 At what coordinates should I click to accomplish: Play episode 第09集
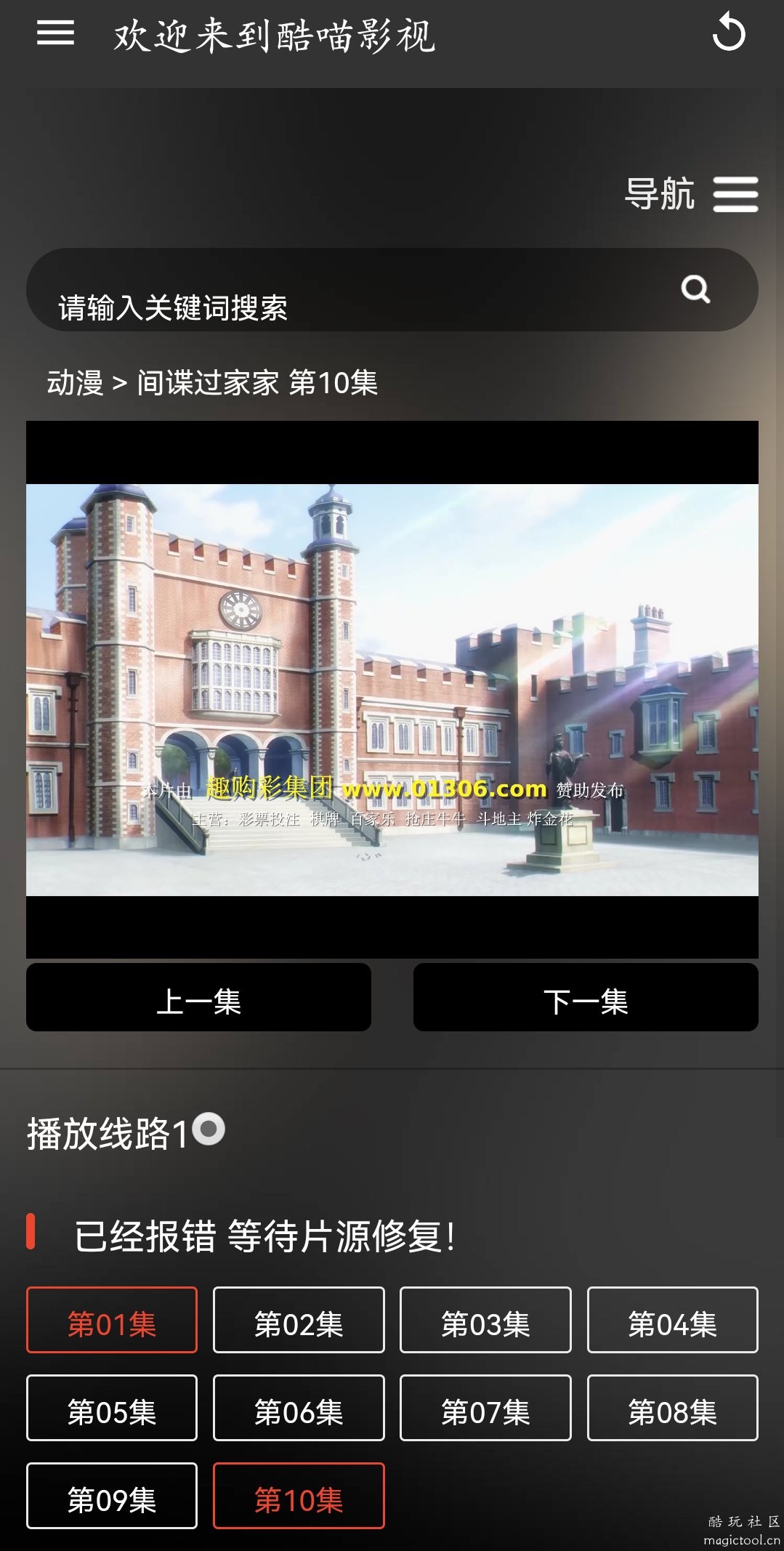pyautogui.click(x=112, y=1496)
